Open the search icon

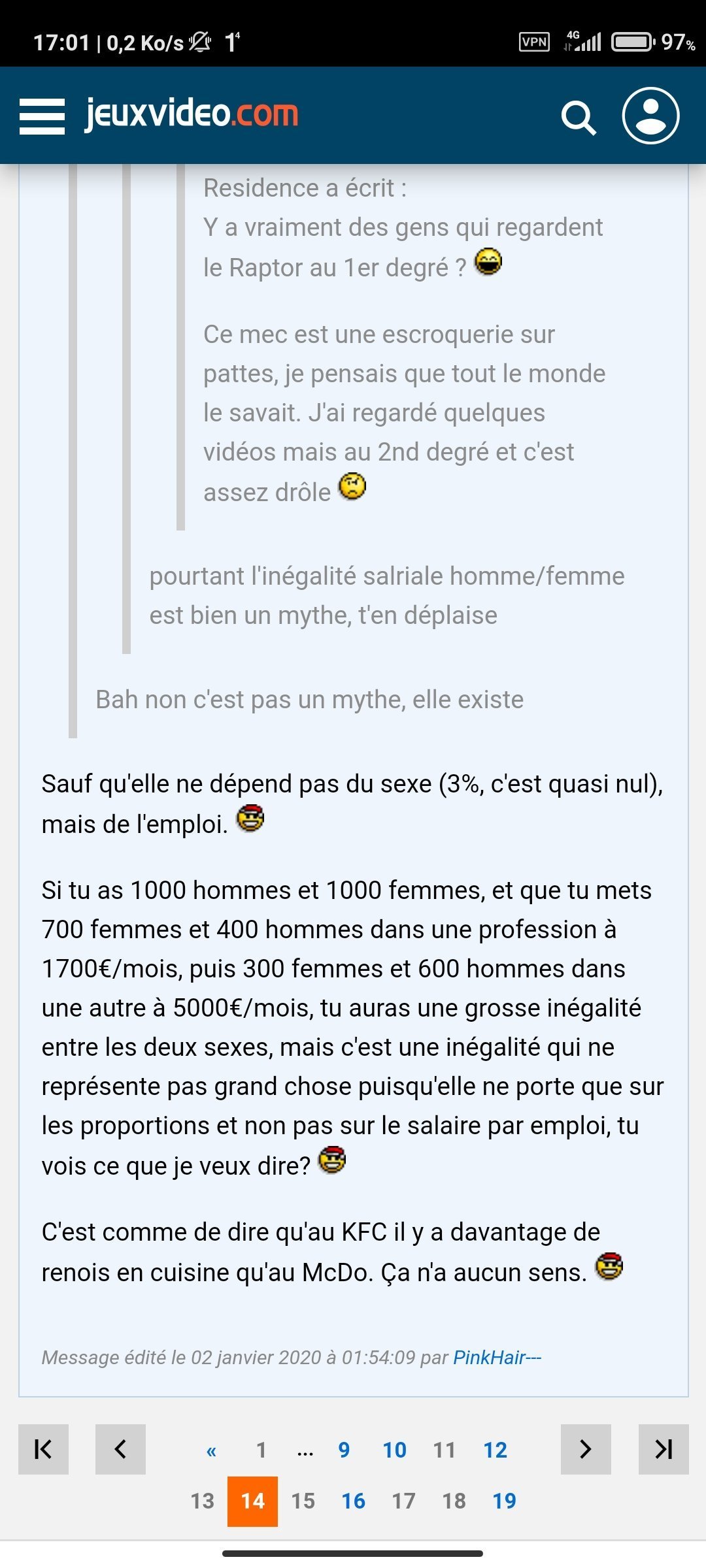(x=579, y=118)
